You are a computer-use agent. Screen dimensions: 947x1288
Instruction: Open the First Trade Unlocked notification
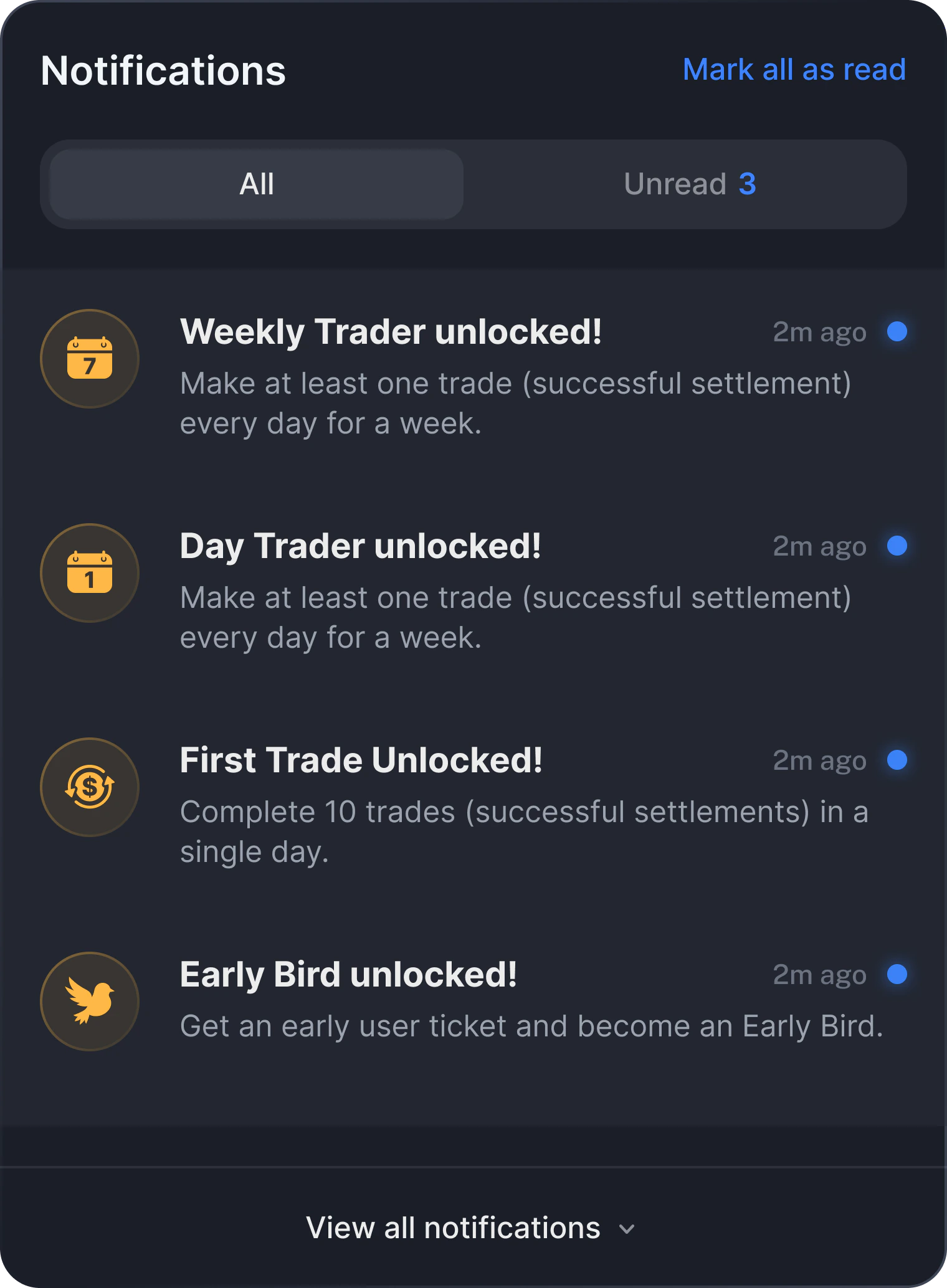coord(361,760)
